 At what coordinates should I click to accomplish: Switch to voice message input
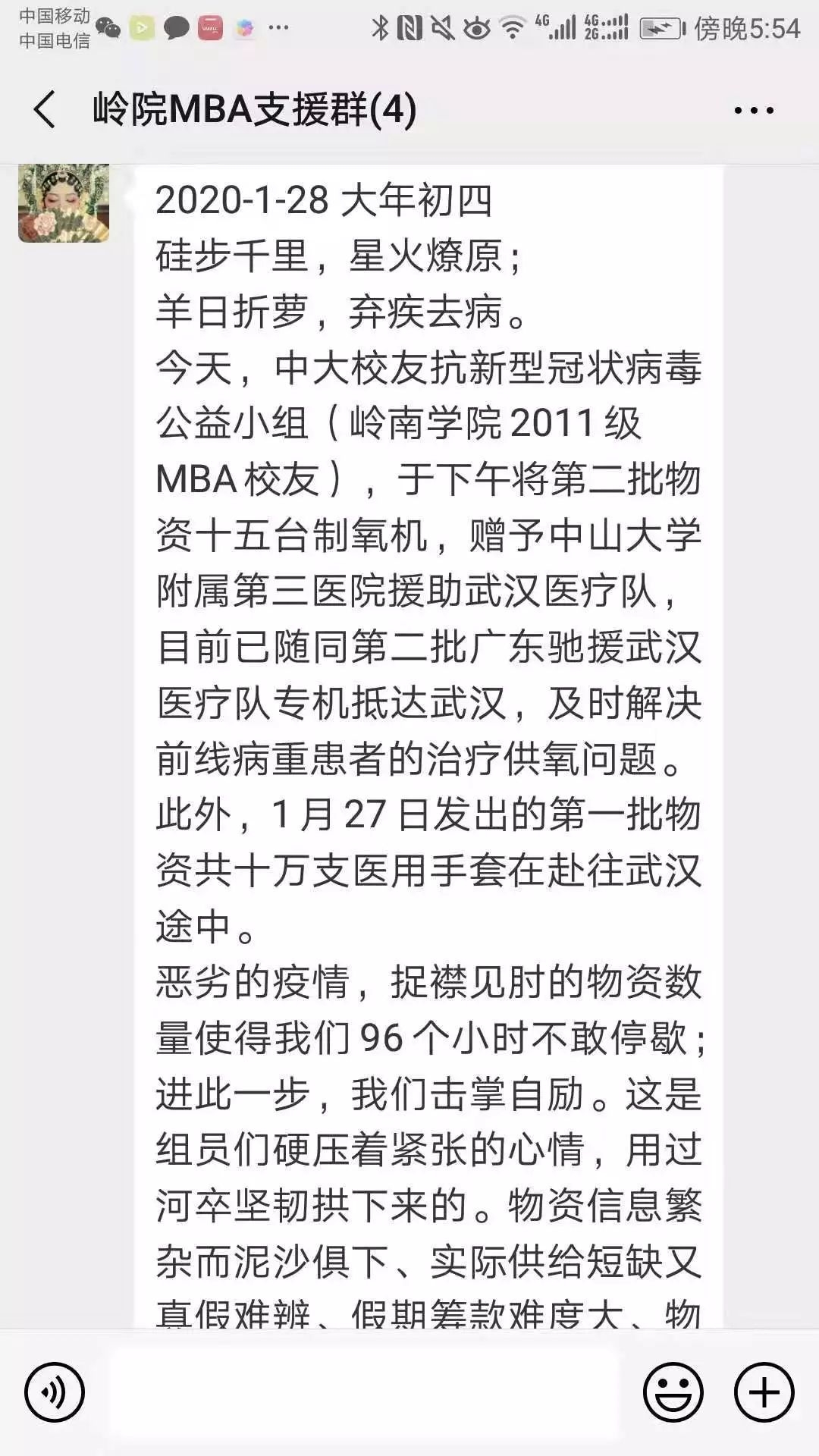tap(55, 1392)
